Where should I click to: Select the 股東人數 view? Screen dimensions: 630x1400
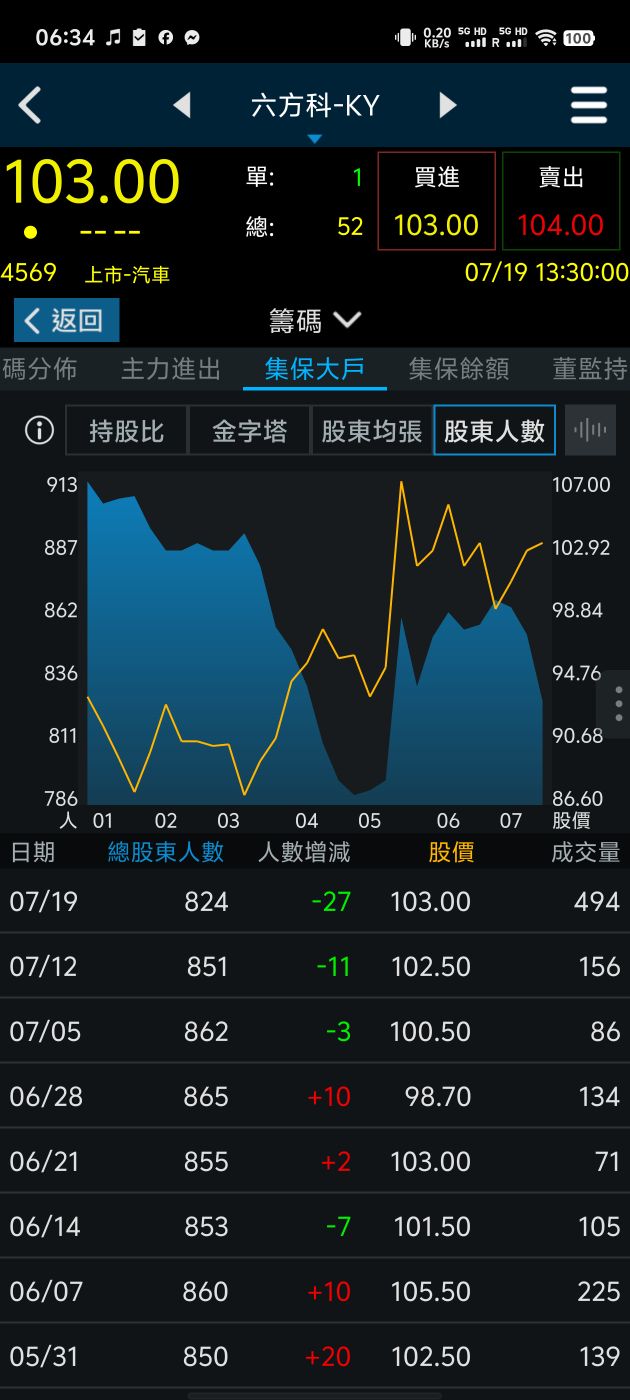pyautogui.click(x=494, y=430)
